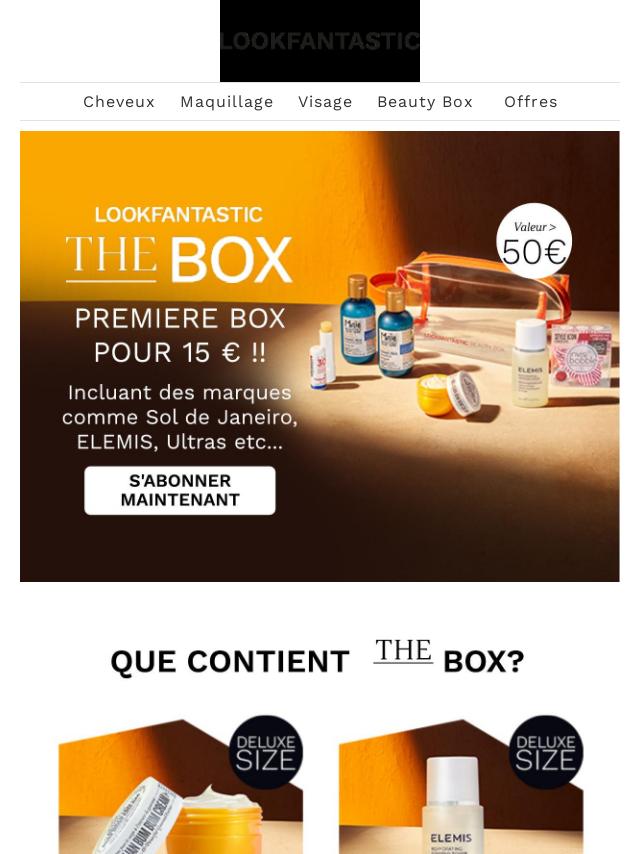This screenshot has width=640, height=854.
Task: Open the Beauty Box link
Action: coord(425,102)
